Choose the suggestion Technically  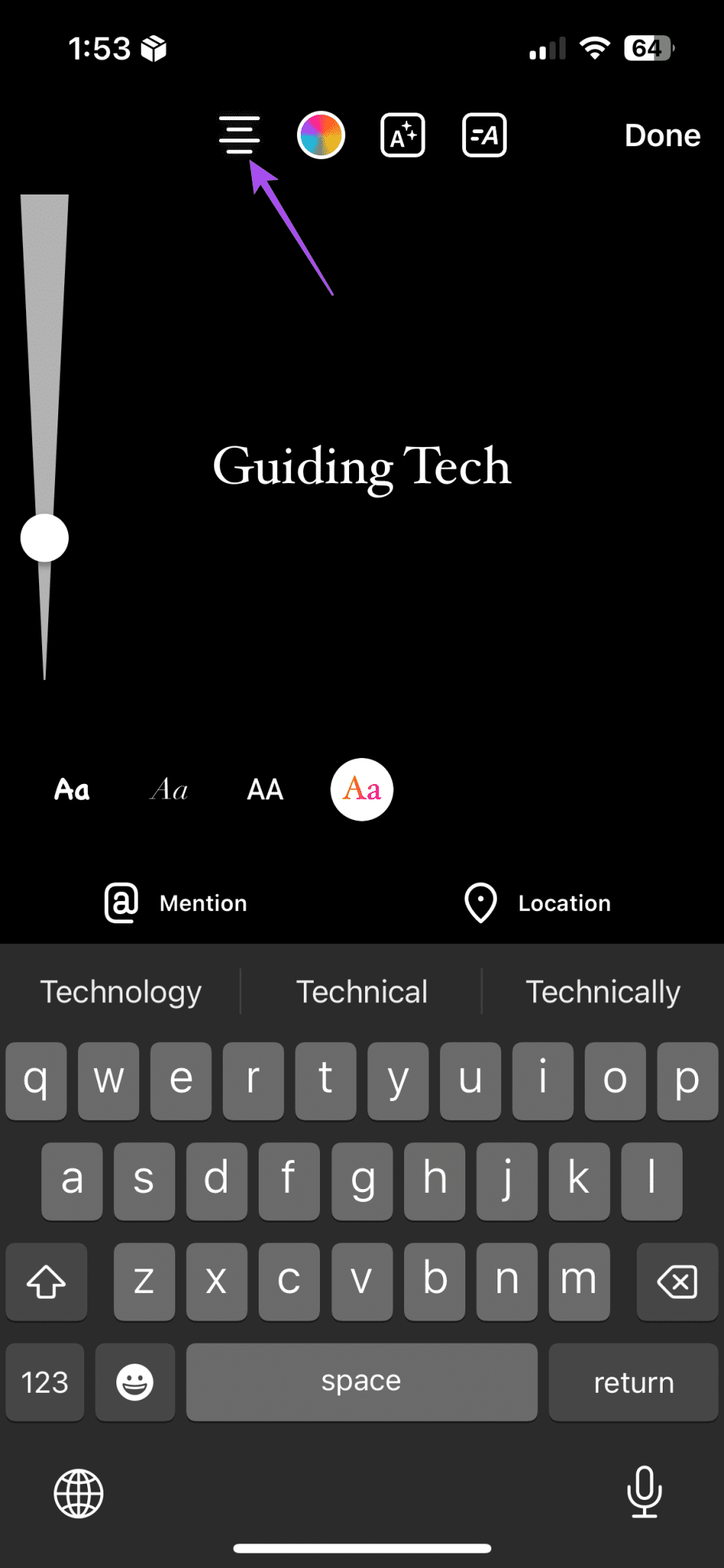tap(603, 991)
